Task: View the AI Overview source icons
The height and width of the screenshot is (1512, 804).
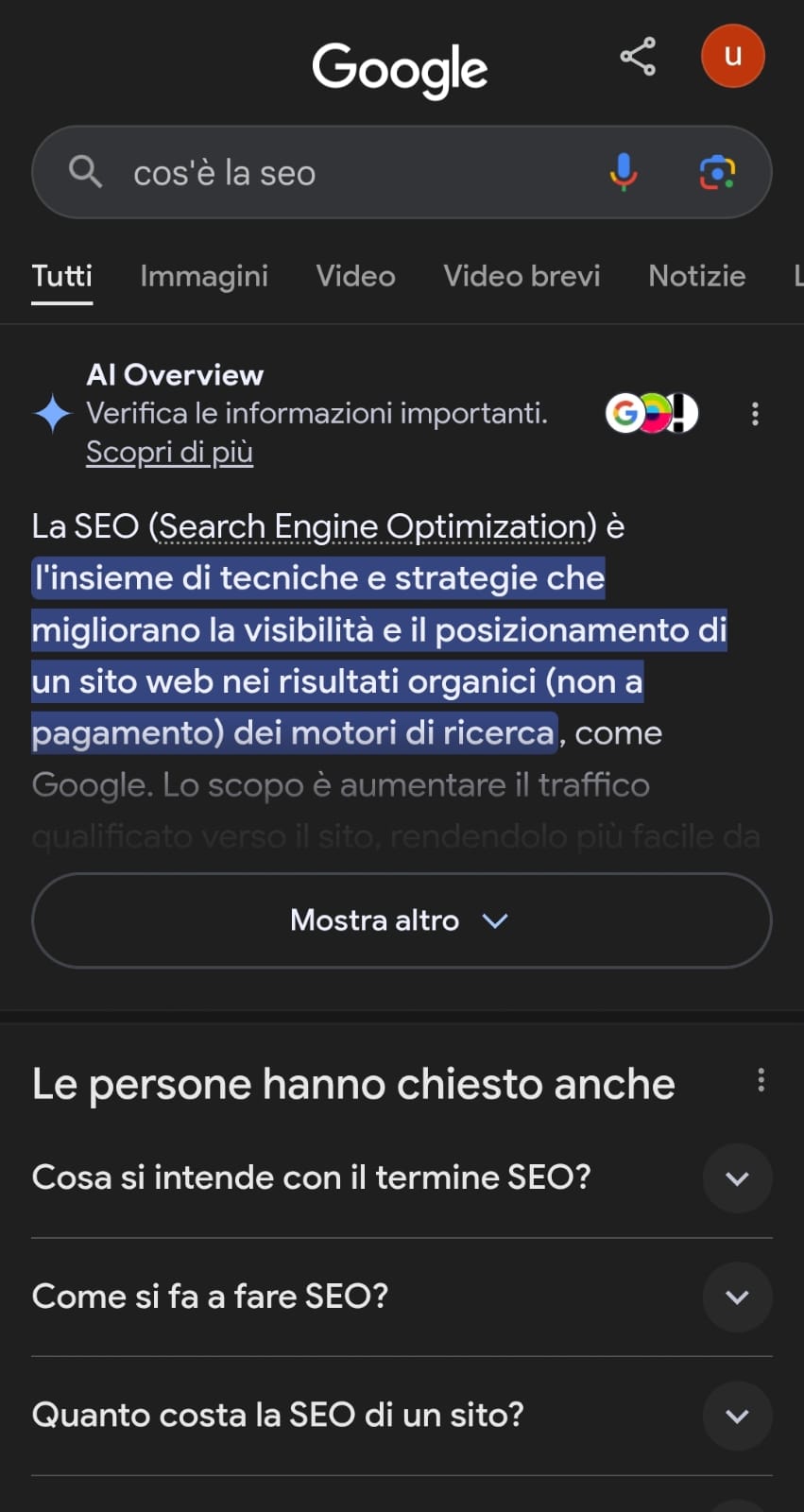Action: click(x=651, y=413)
